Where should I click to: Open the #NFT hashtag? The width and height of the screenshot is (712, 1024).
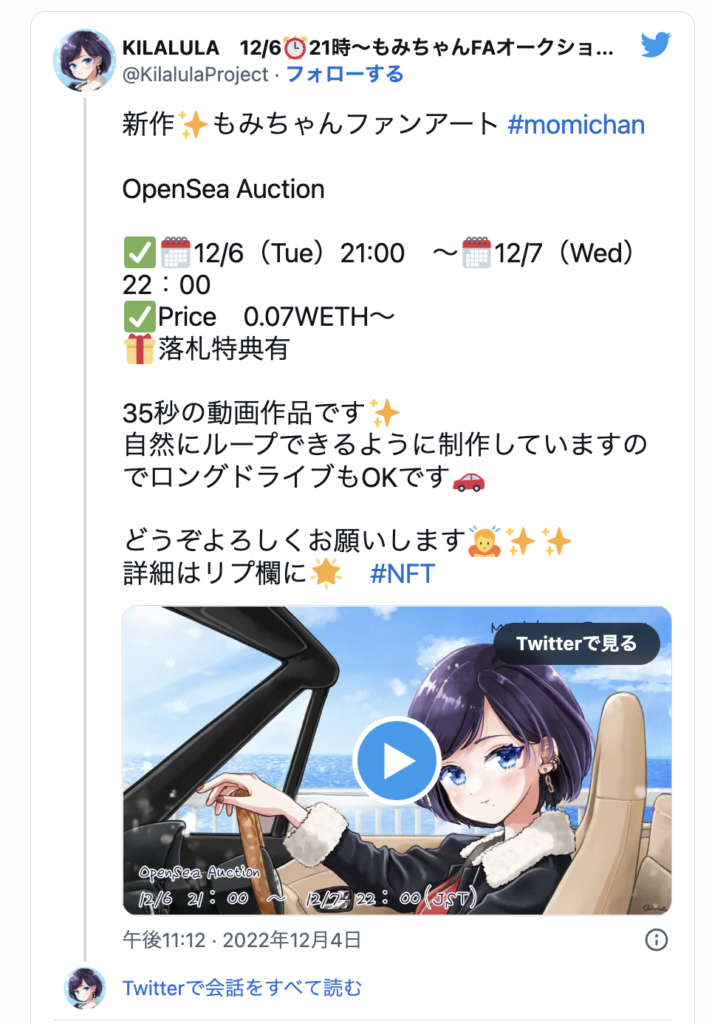point(402,575)
